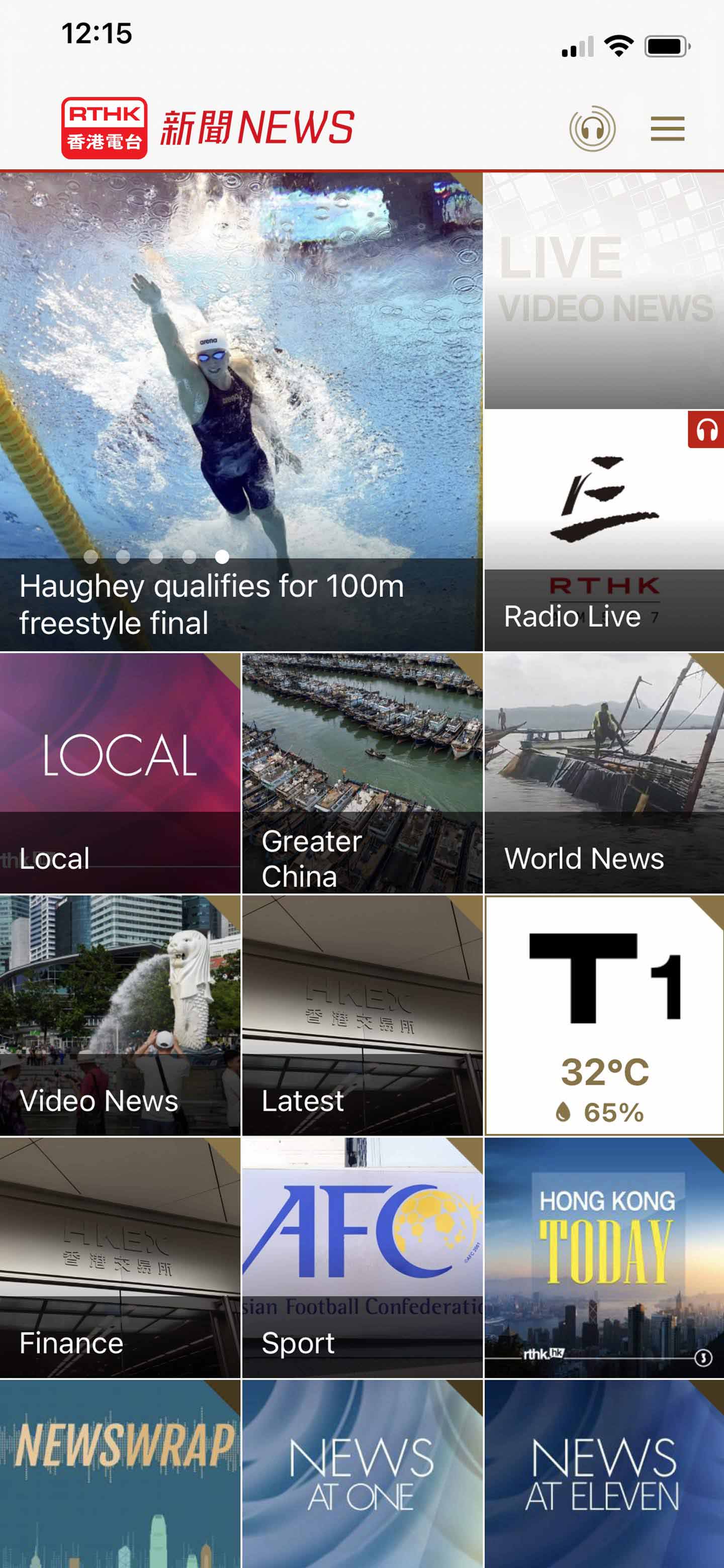Open the weather tile showing 32°C
This screenshot has width=724, height=1568.
603,1015
